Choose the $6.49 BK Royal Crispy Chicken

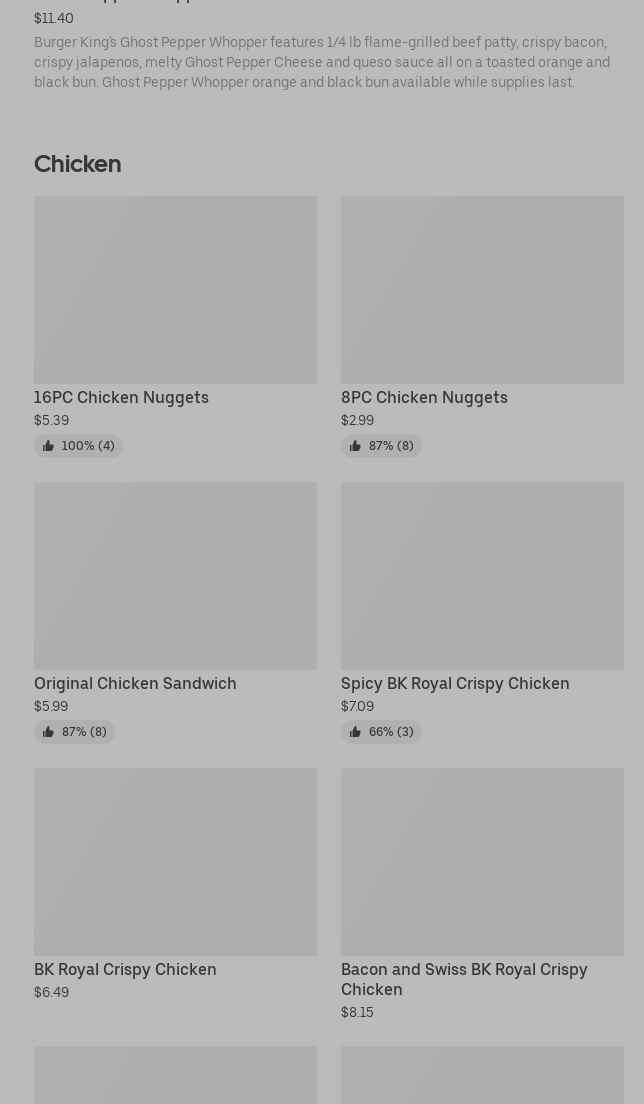point(175,884)
